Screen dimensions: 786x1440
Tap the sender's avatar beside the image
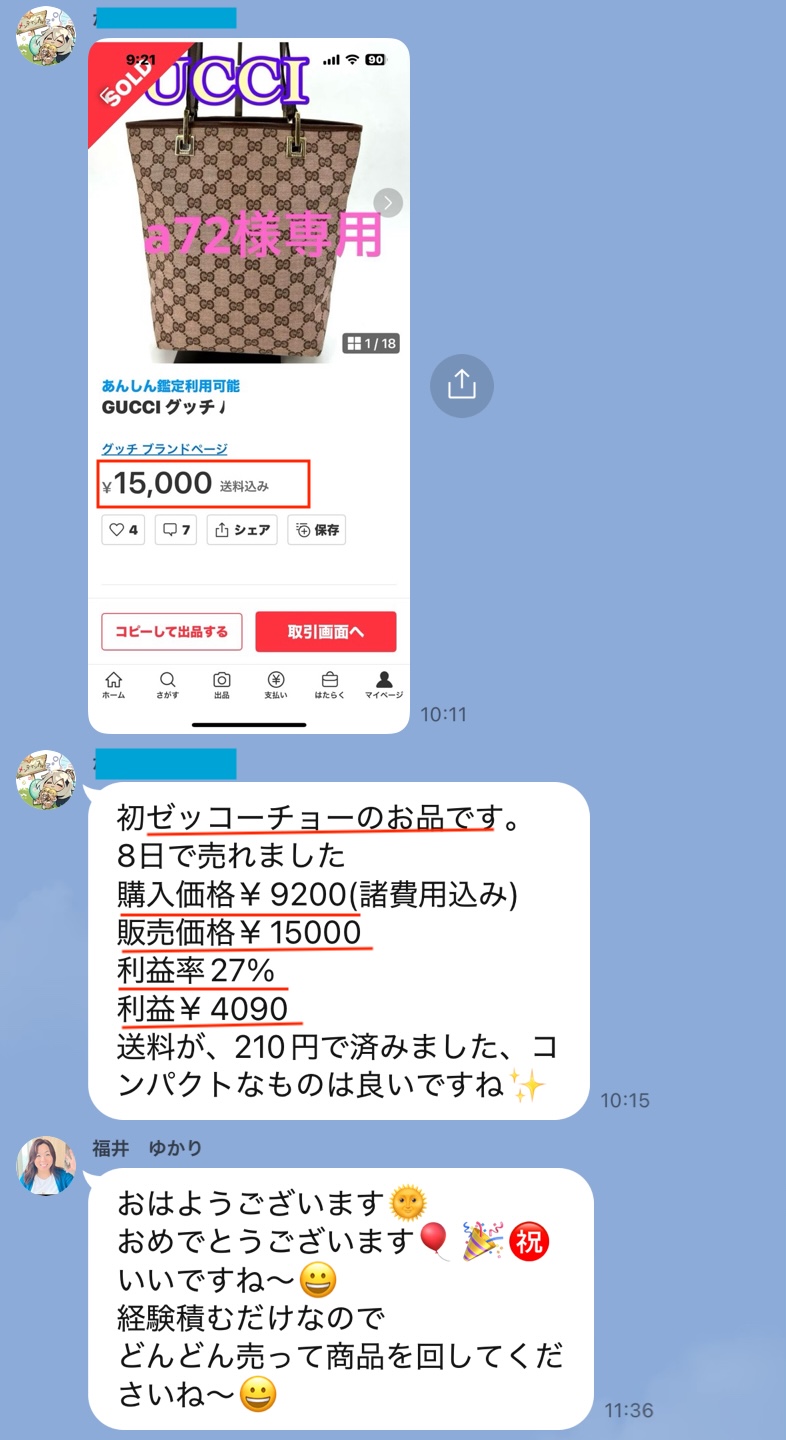[x=46, y=36]
